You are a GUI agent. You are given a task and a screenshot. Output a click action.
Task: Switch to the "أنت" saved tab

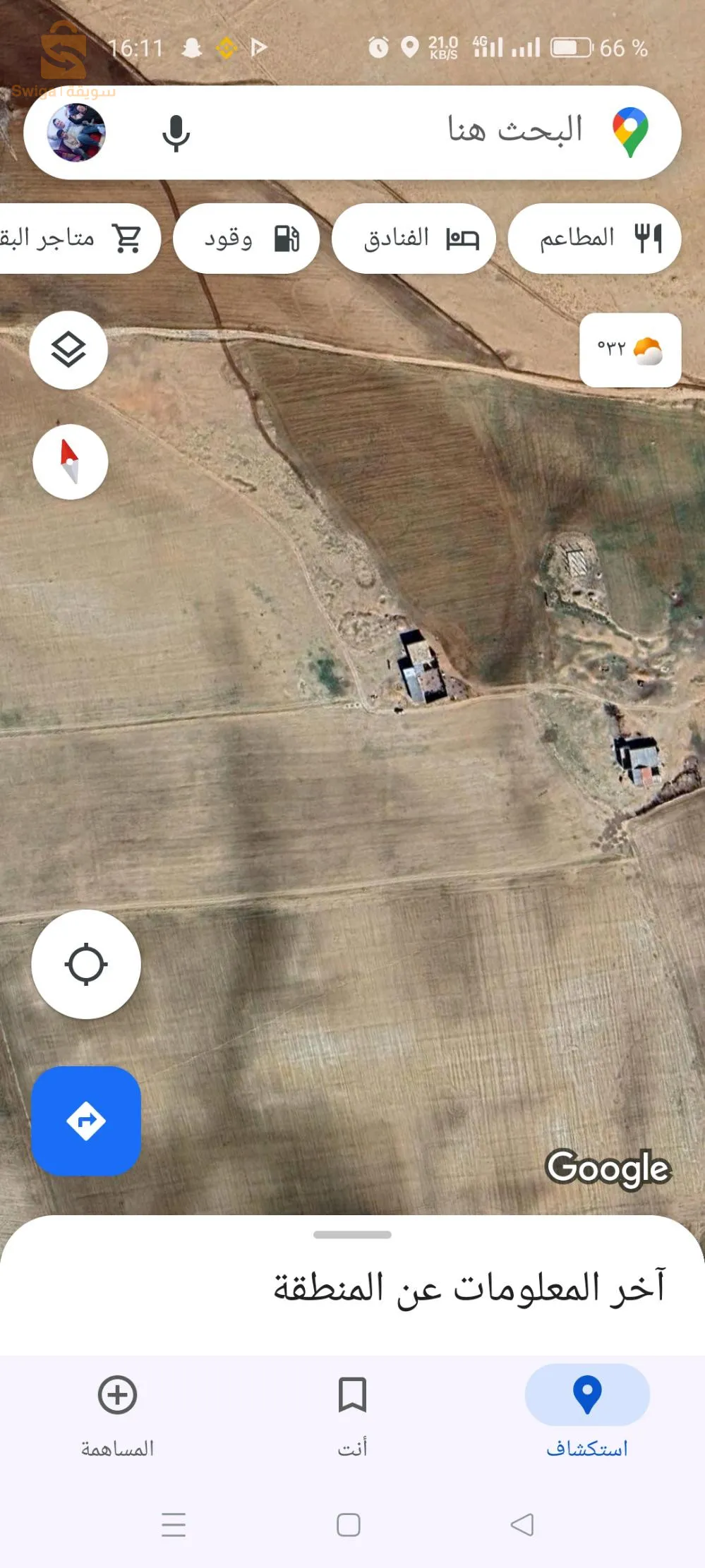[x=352, y=1410]
